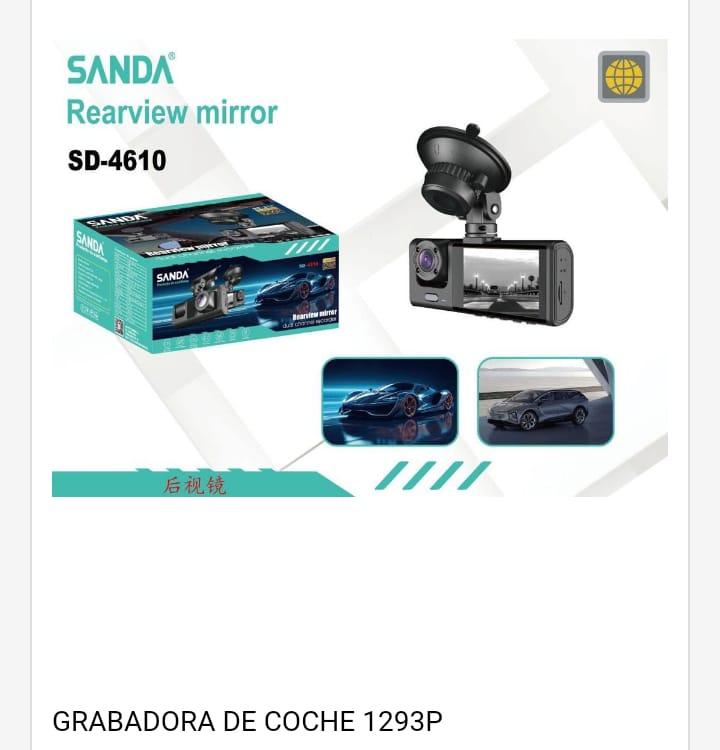
Task: Tap the globe icon on the product image
Action: tap(624, 77)
